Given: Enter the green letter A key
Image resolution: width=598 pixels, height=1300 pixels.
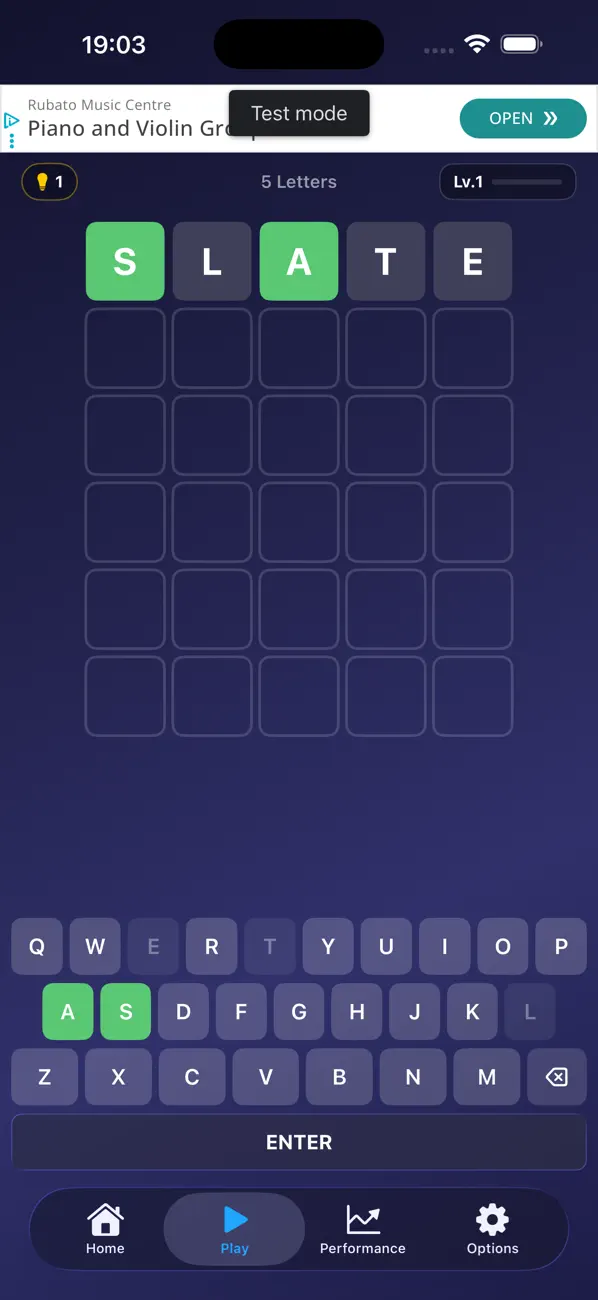Looking at the screenshot, I should 67,1012.
